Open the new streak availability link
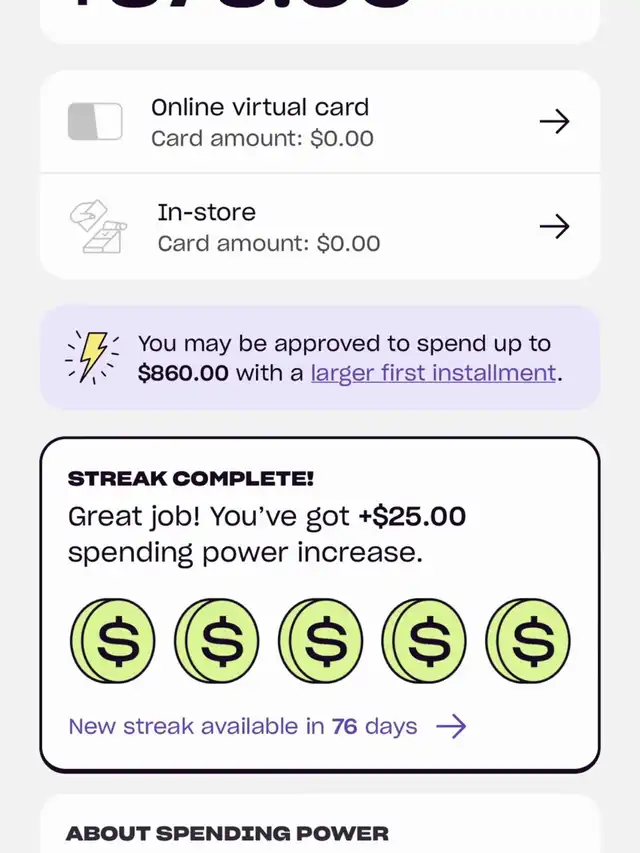Image resolution: width=640 pixels, height=853 pixels. [267, 726]
